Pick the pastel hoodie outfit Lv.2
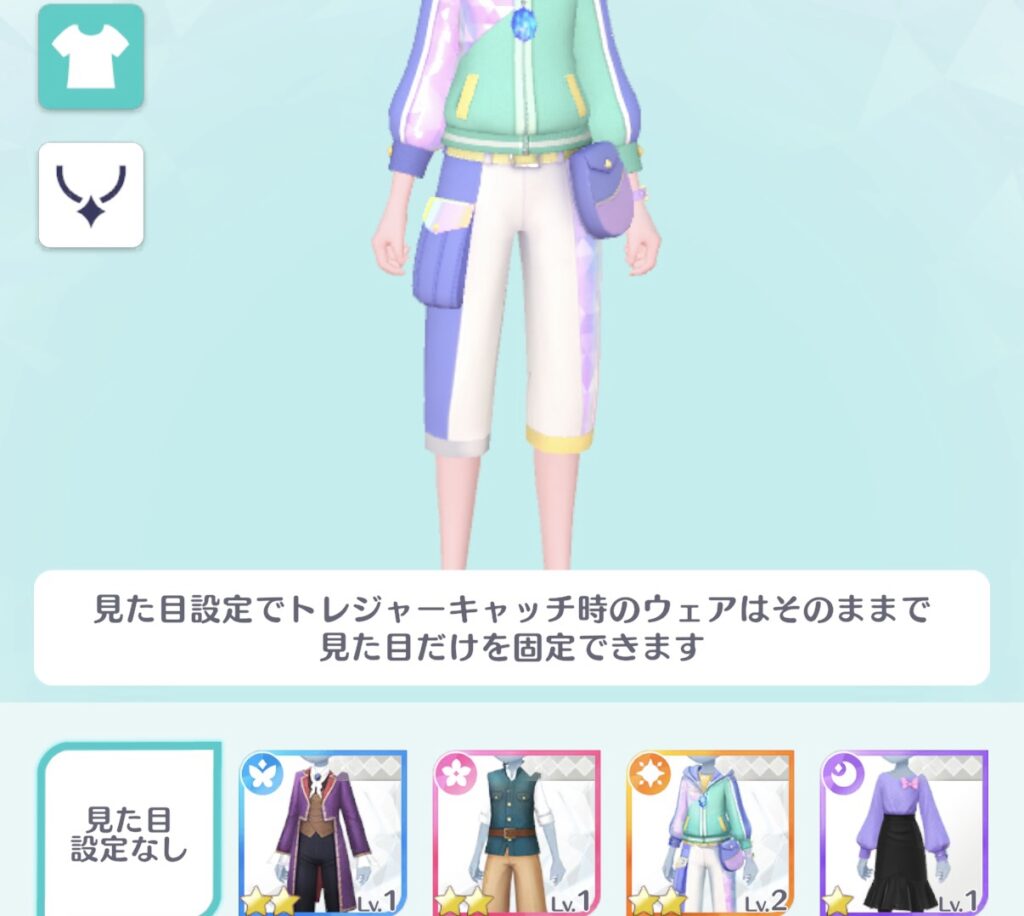This screenshot has width=1024, height=916. point(710,835)
